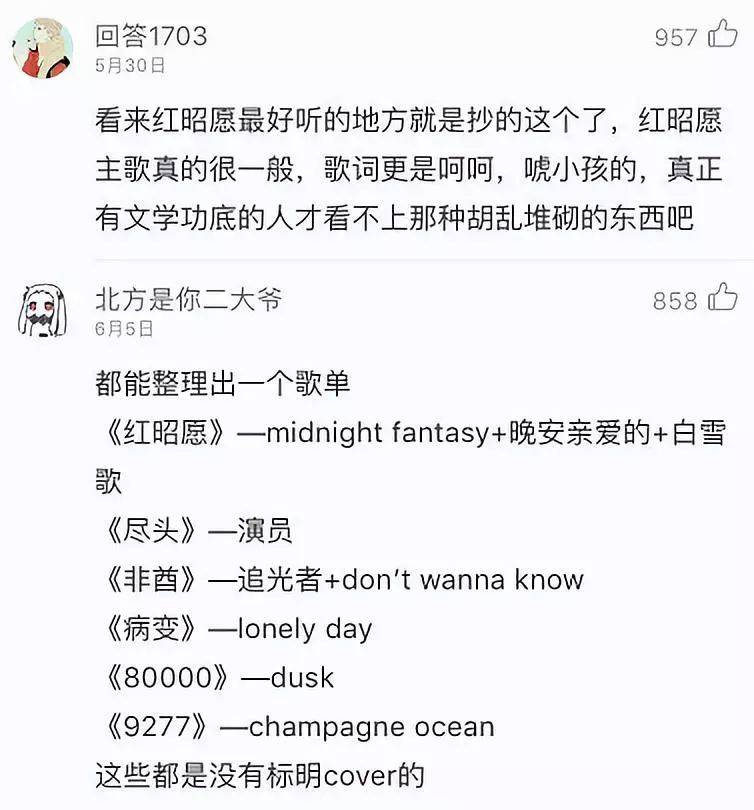The image size is (754, 810).
Task: Open the username 北方是你二大爷
Action: tap(188, 298)
